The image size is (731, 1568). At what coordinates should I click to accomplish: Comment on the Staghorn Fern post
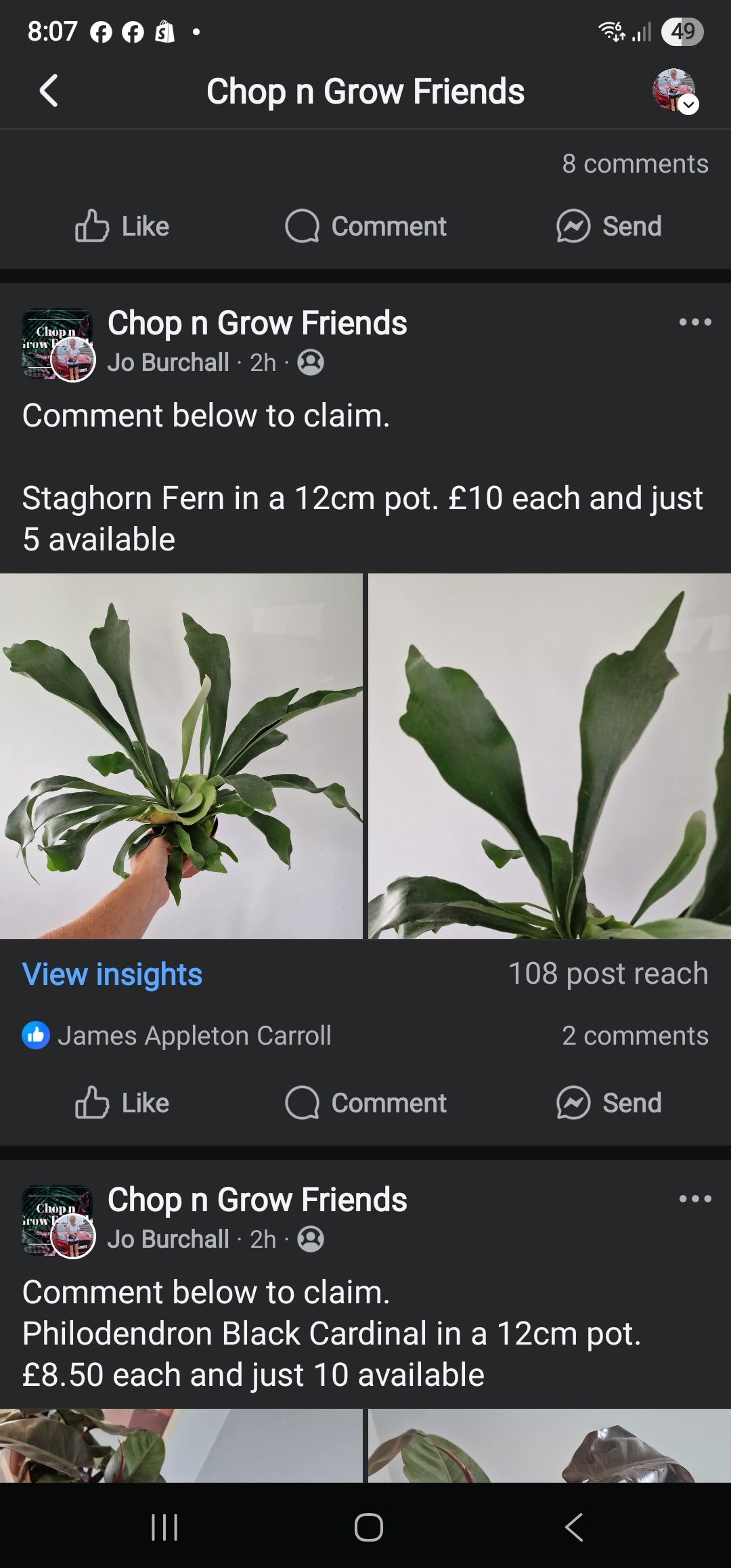click(366, 1103)
